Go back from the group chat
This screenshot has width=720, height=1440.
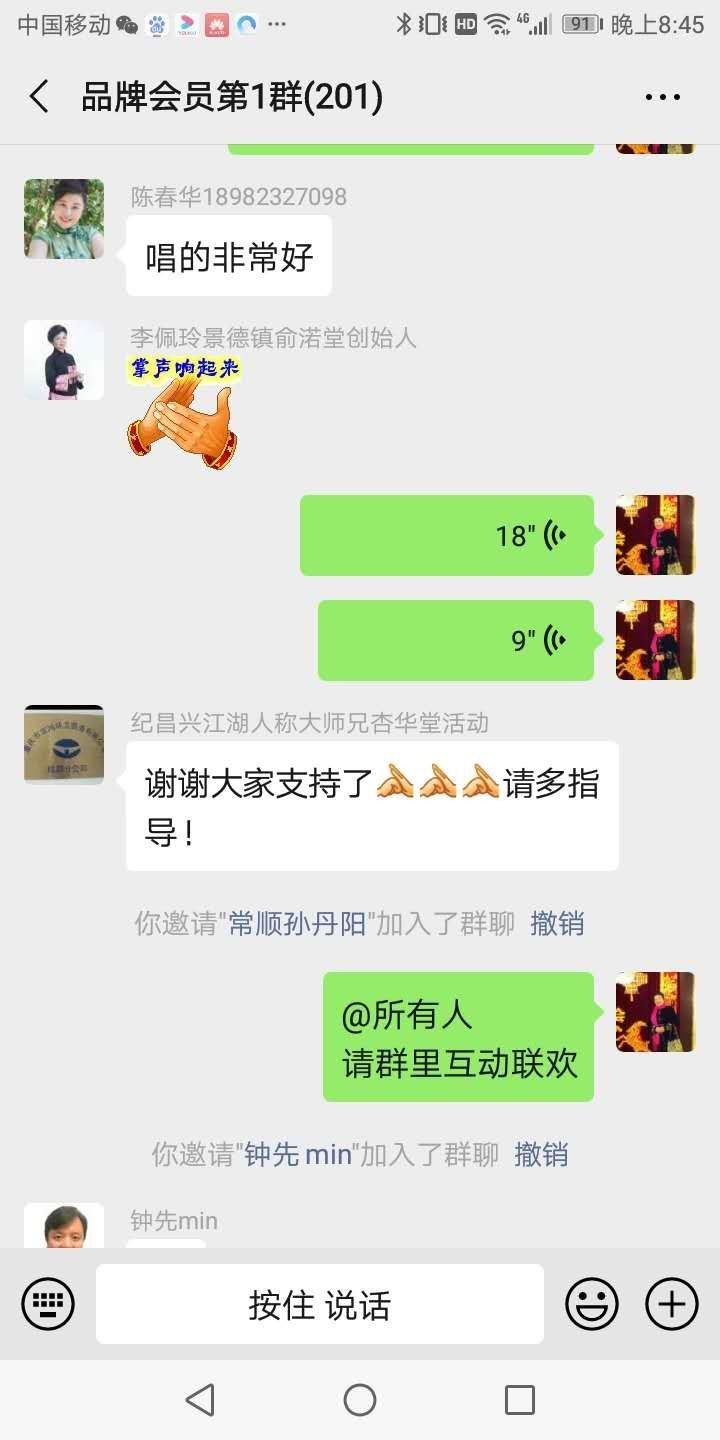point(39,97)
